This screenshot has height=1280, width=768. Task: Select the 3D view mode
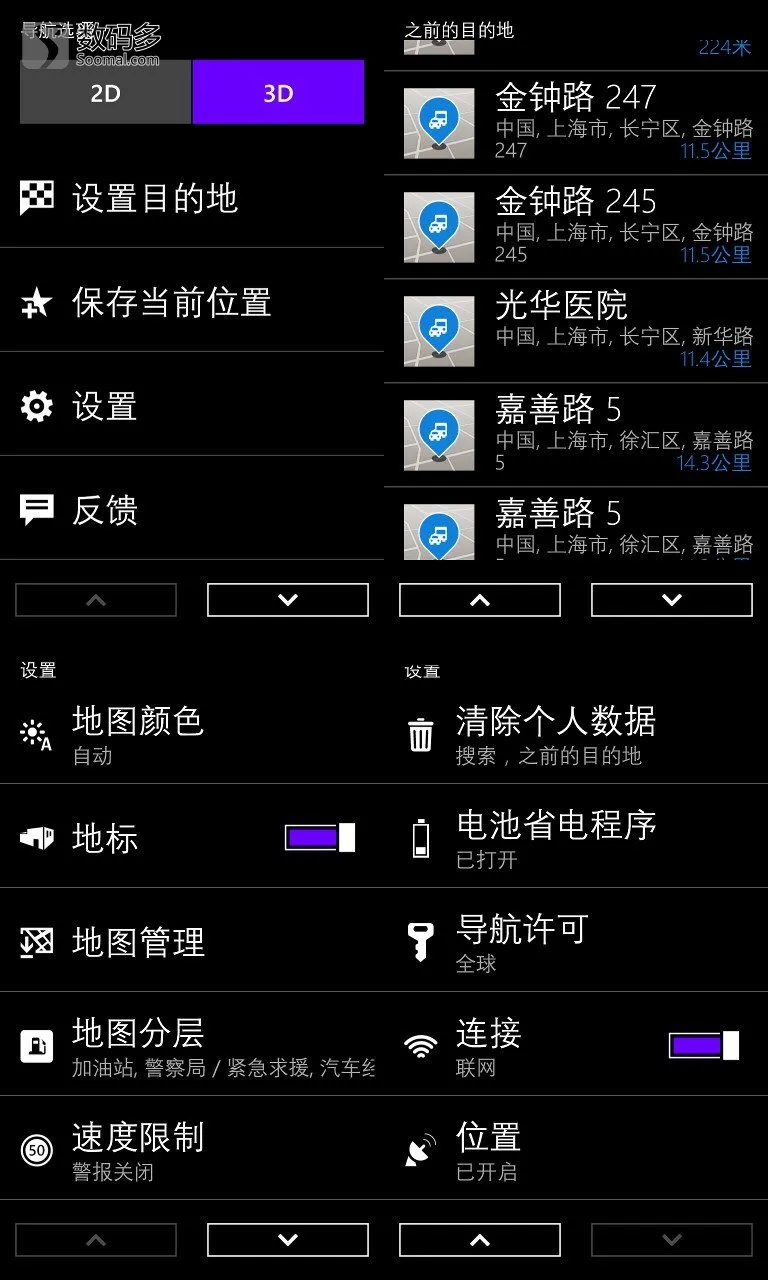(278, 92)
